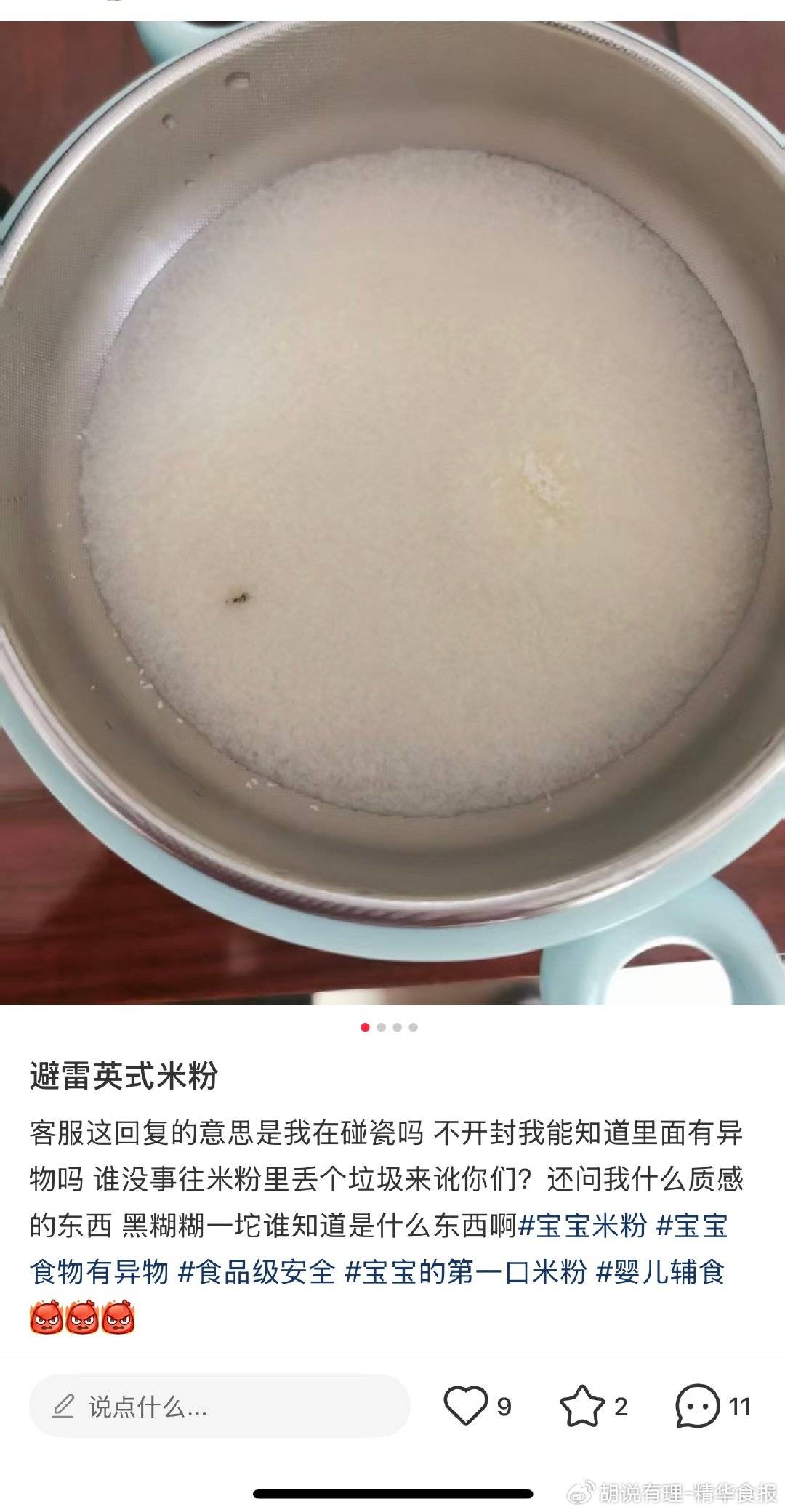Viewport: 785px width, 1512px height.
Task: Open the #宝宝米粉 hashtag
Action: [x=582, y=1226]
